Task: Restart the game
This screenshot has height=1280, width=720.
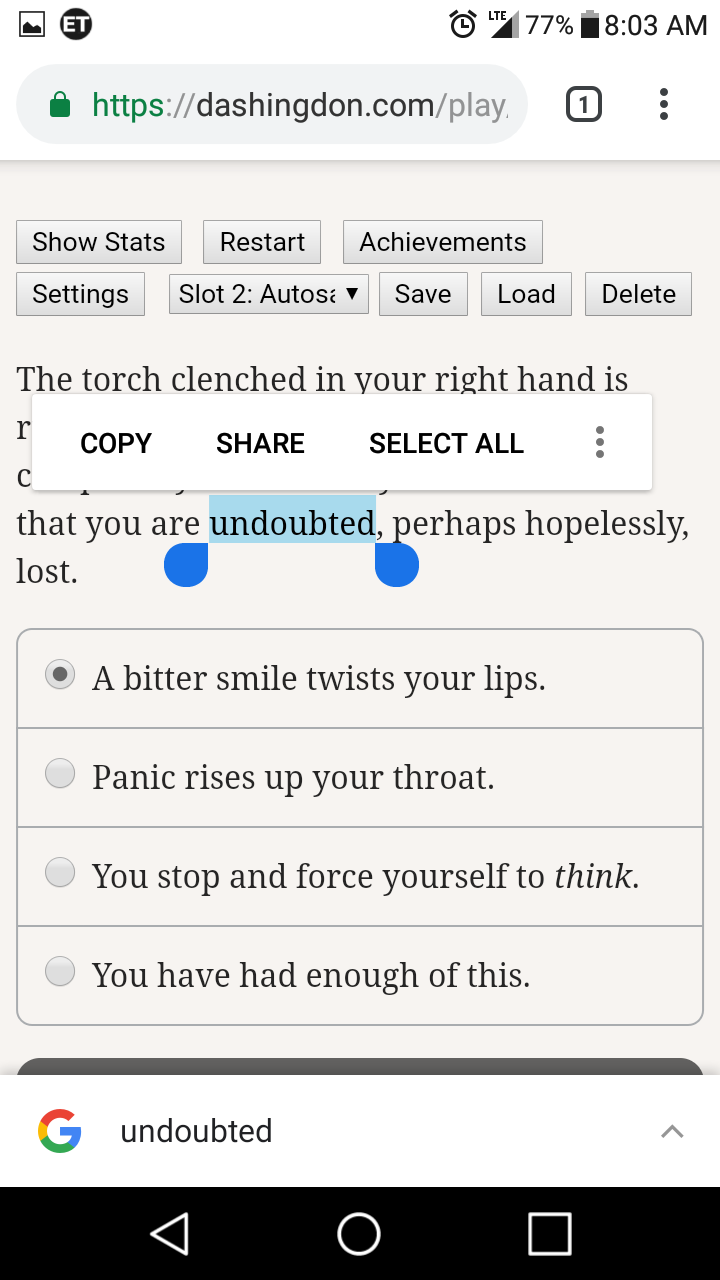Action: 262,242
